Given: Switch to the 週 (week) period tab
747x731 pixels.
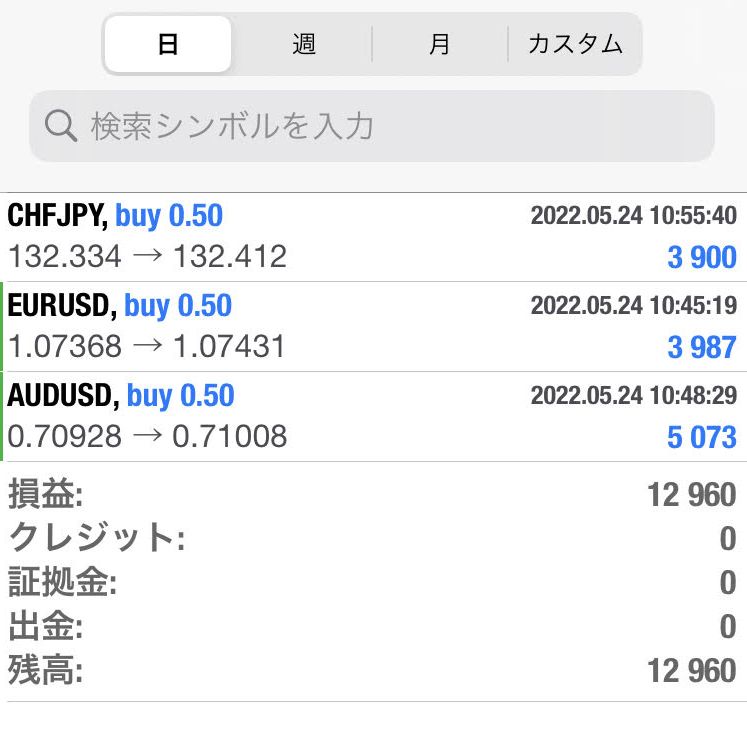Looking at the screenshot, I should (304, 44).
